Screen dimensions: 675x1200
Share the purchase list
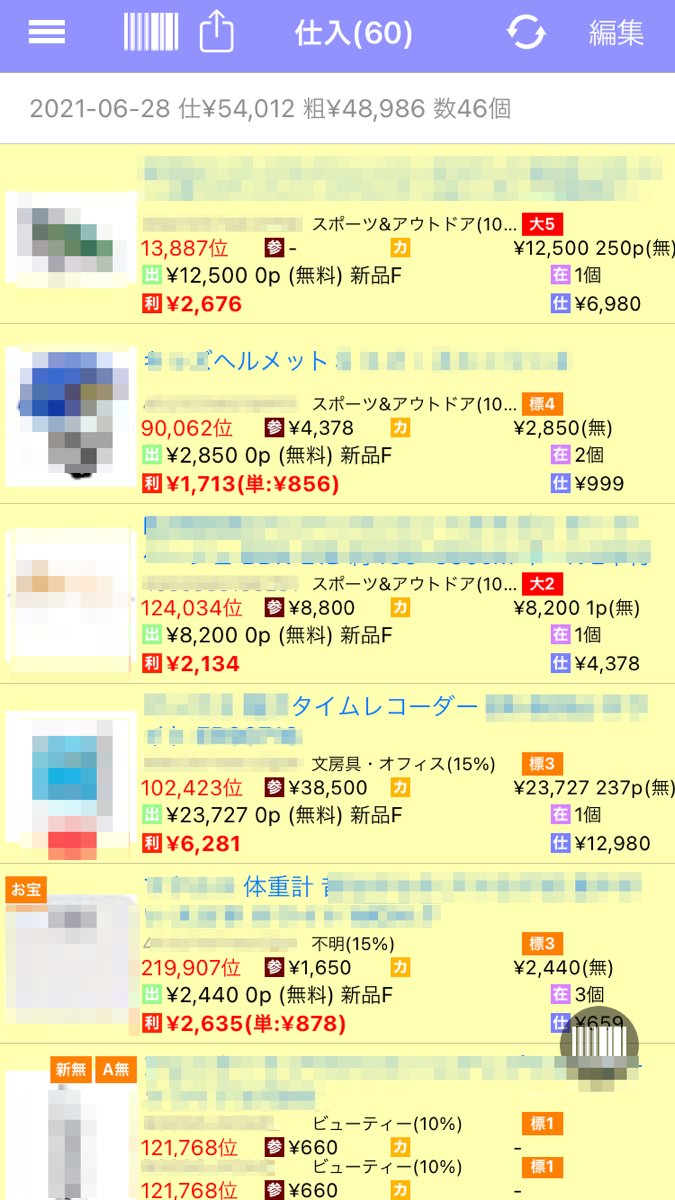pyautogui.click(x=216, y=33)
